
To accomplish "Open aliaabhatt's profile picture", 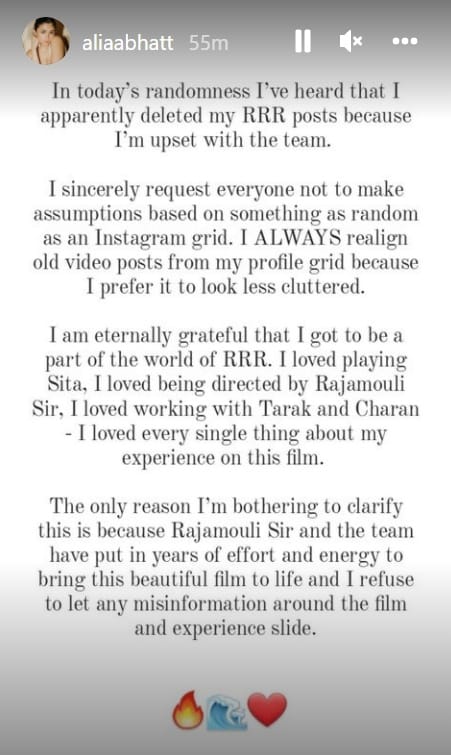I will tap(46, 41).
